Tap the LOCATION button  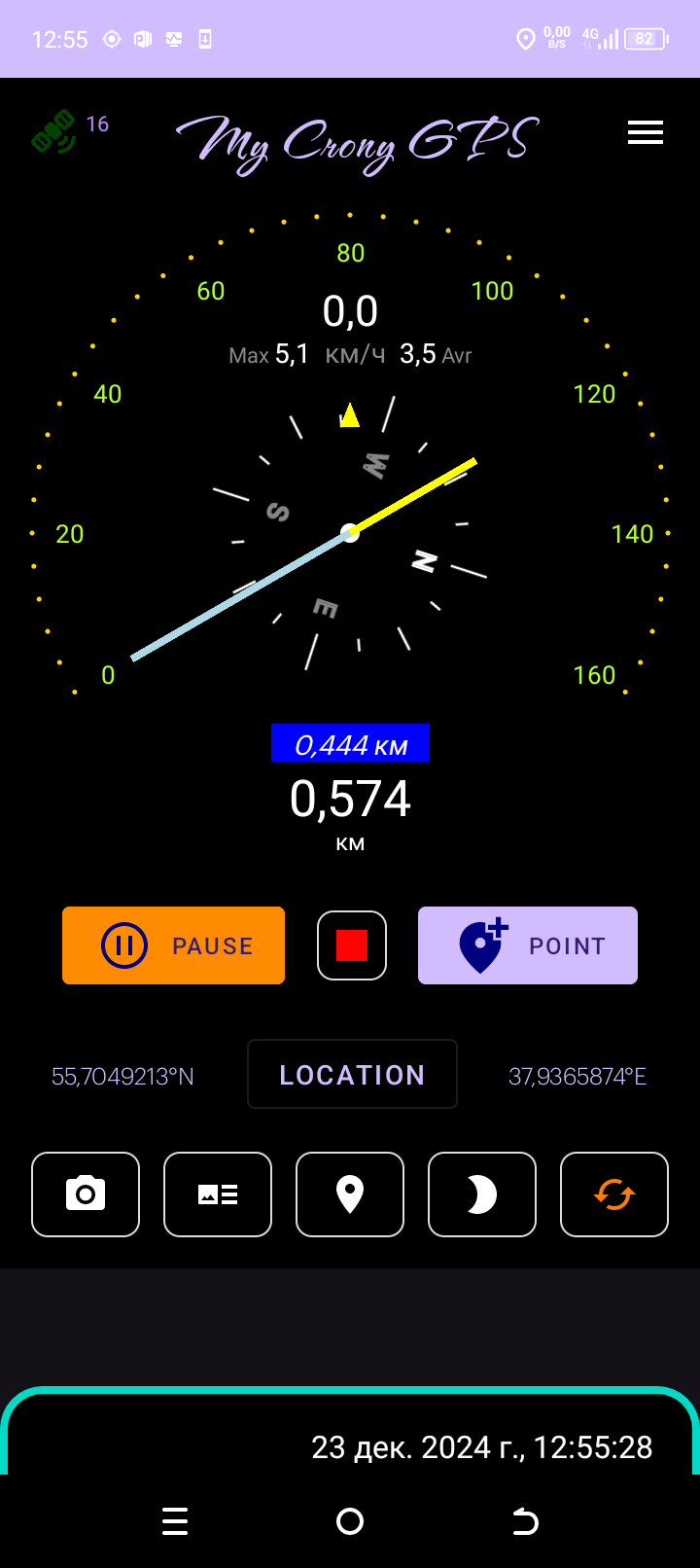coord(352,1074)
